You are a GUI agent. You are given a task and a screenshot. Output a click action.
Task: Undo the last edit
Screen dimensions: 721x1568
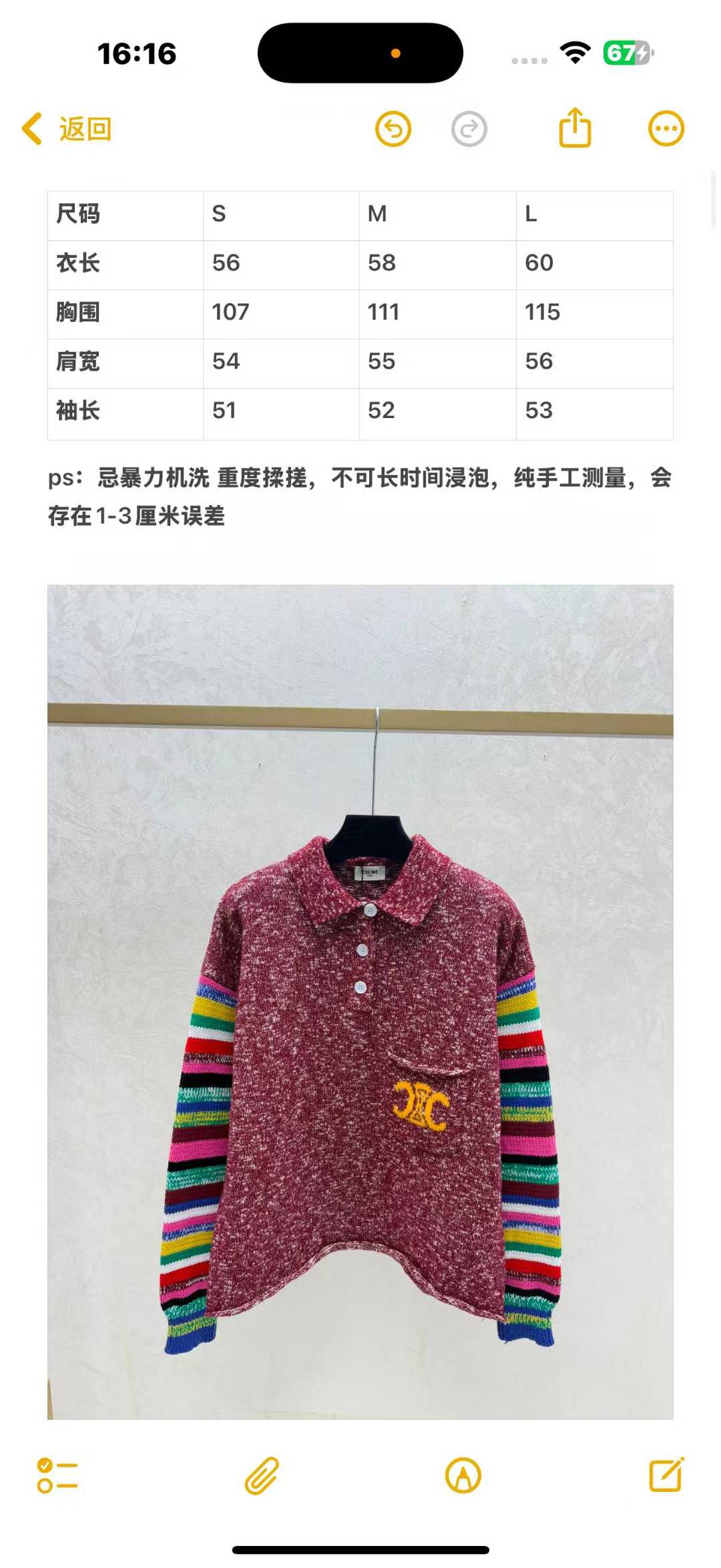pyautogui.click(x=393, y=129)
